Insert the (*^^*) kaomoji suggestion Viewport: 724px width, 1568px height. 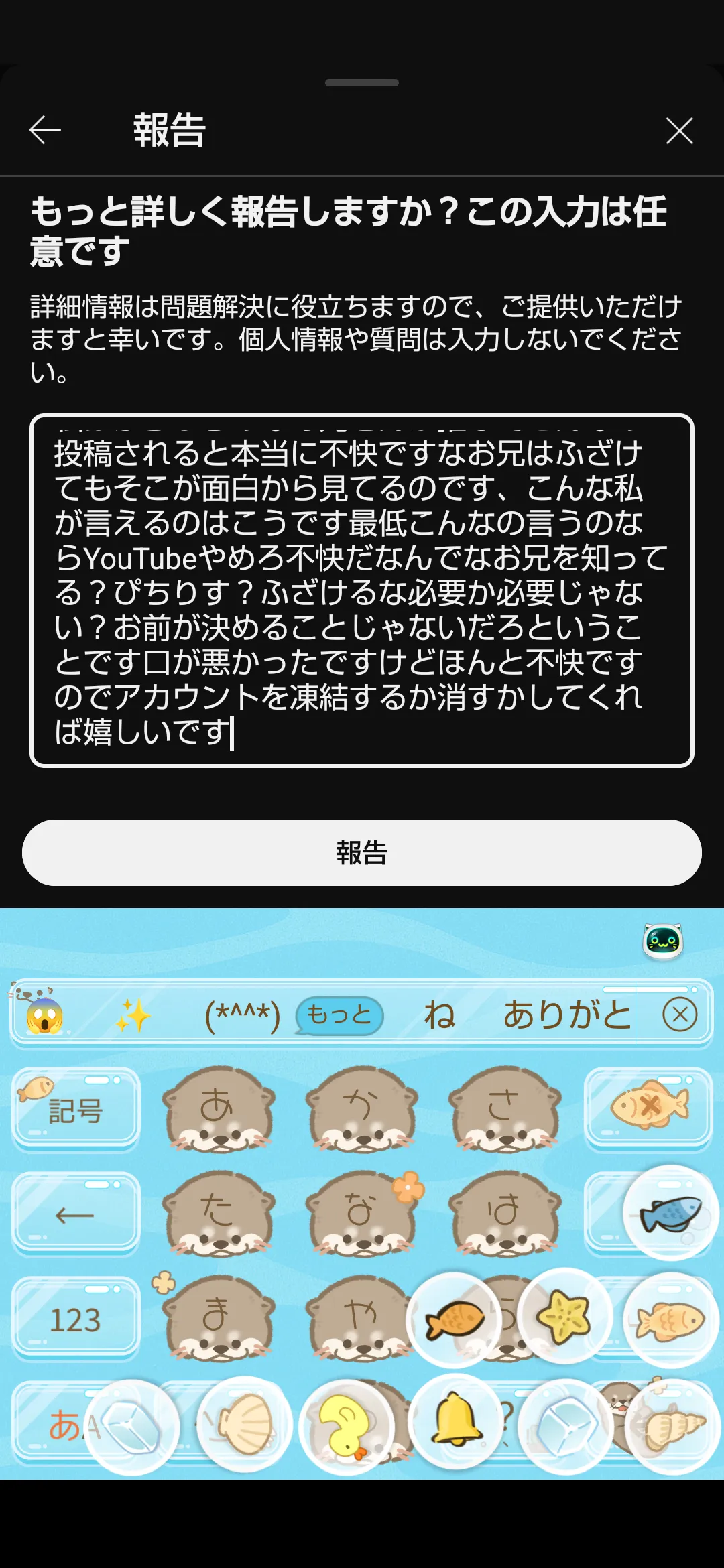coord(242,1015)
